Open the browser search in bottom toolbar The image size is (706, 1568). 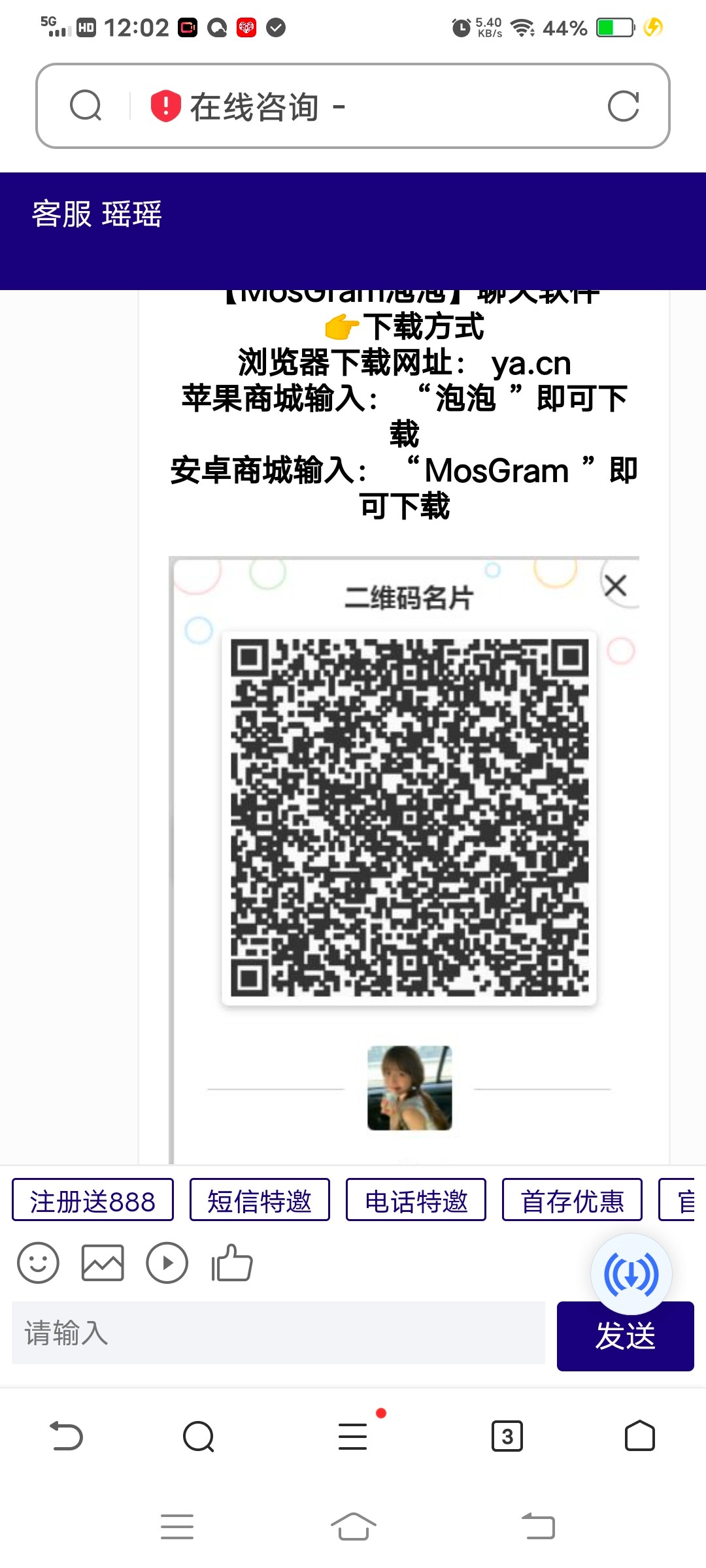[x=199, y=1436]
